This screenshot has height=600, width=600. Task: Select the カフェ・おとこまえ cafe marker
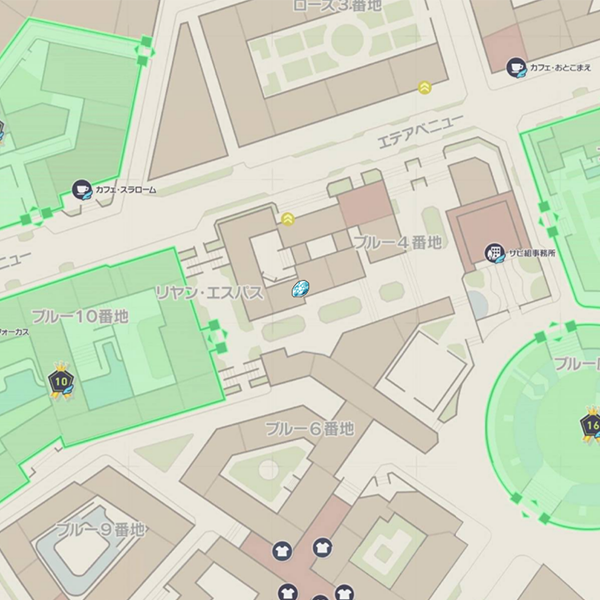click(x=516, y=67)
